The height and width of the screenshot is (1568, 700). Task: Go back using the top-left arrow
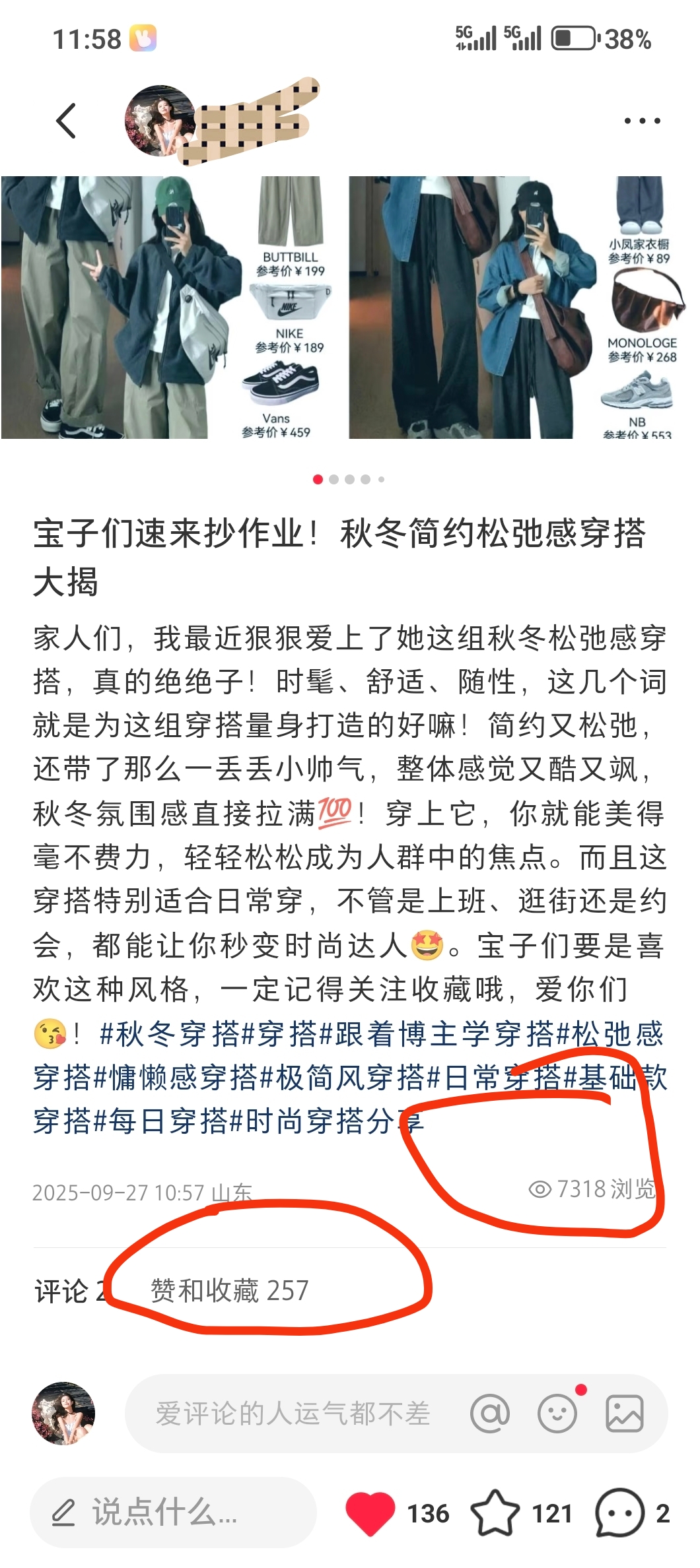(x=66, y=121)
